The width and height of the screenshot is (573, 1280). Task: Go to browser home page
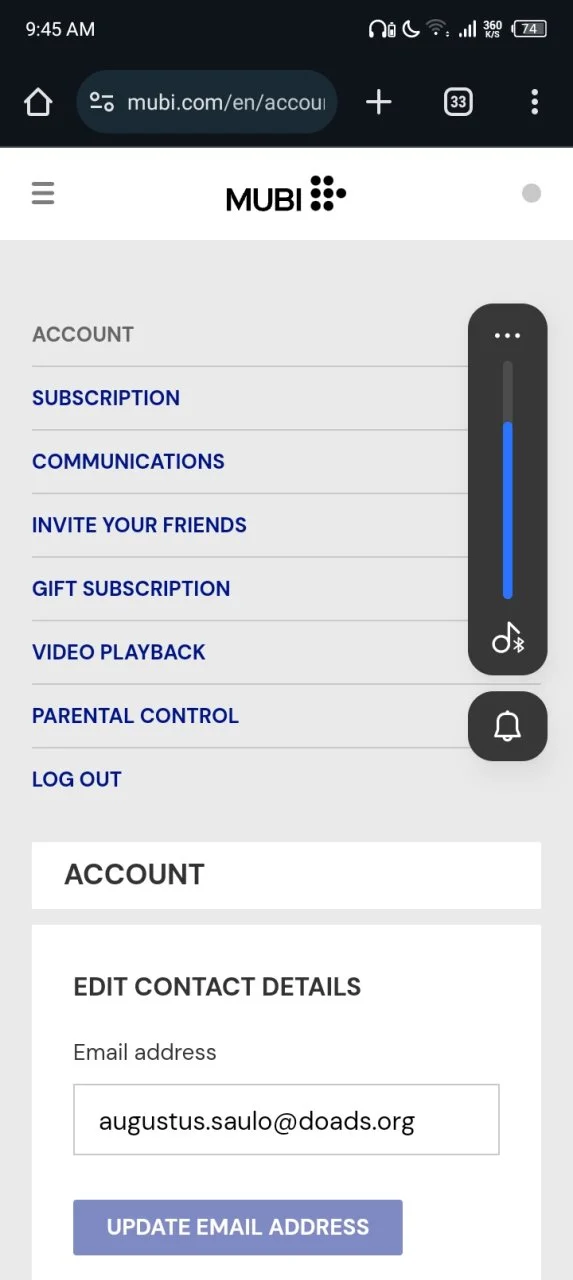tap(38, 102)
